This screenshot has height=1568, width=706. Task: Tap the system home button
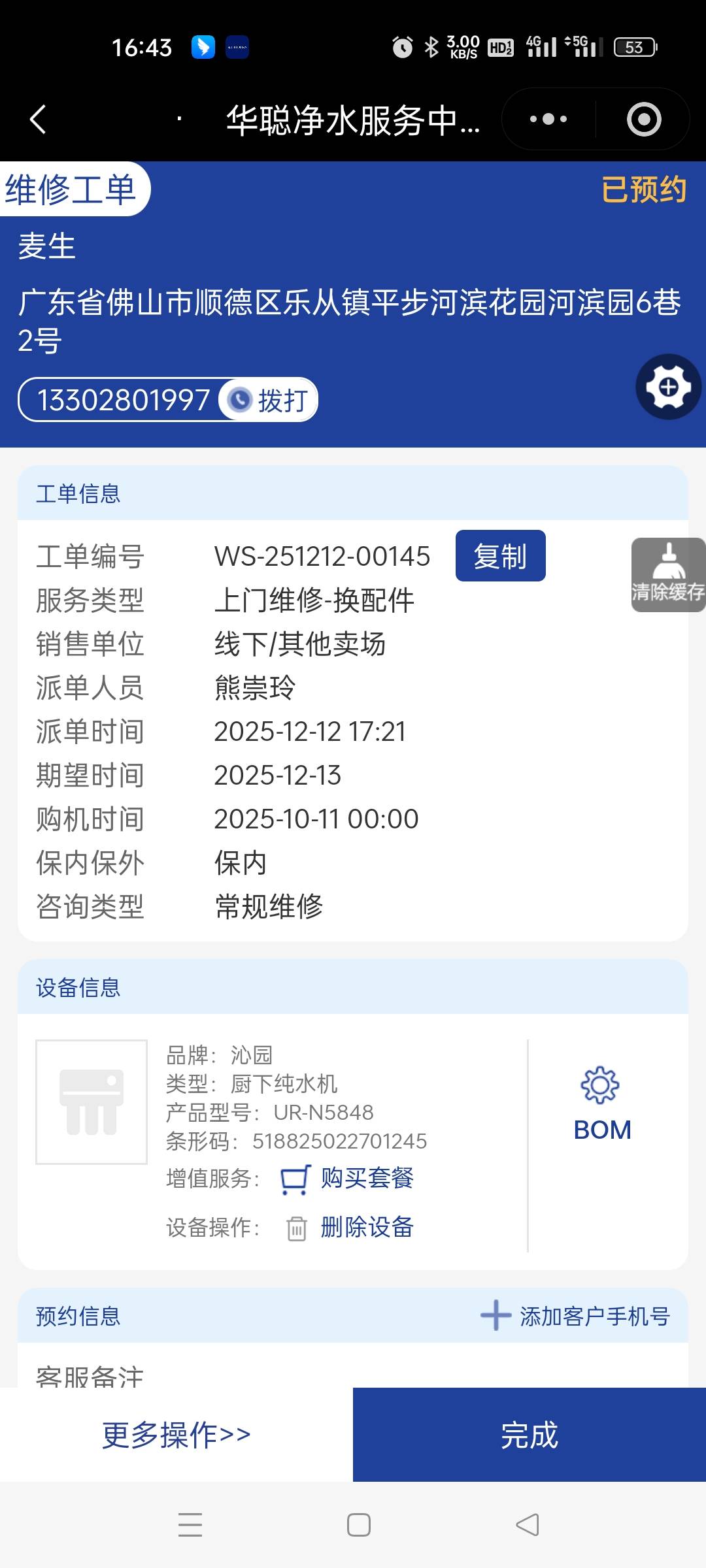click(x=359, y=1525)
